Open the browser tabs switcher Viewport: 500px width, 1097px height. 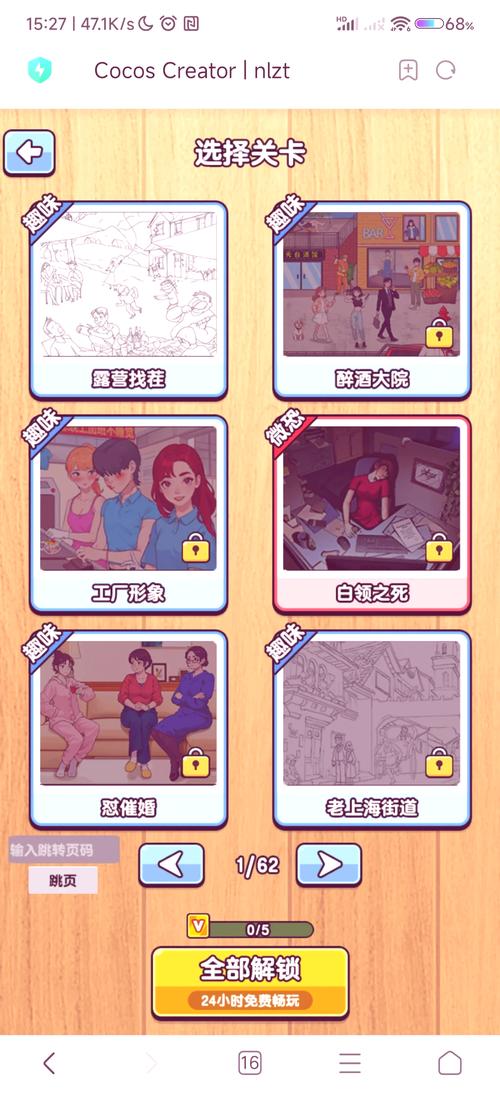coord(250,1063)
